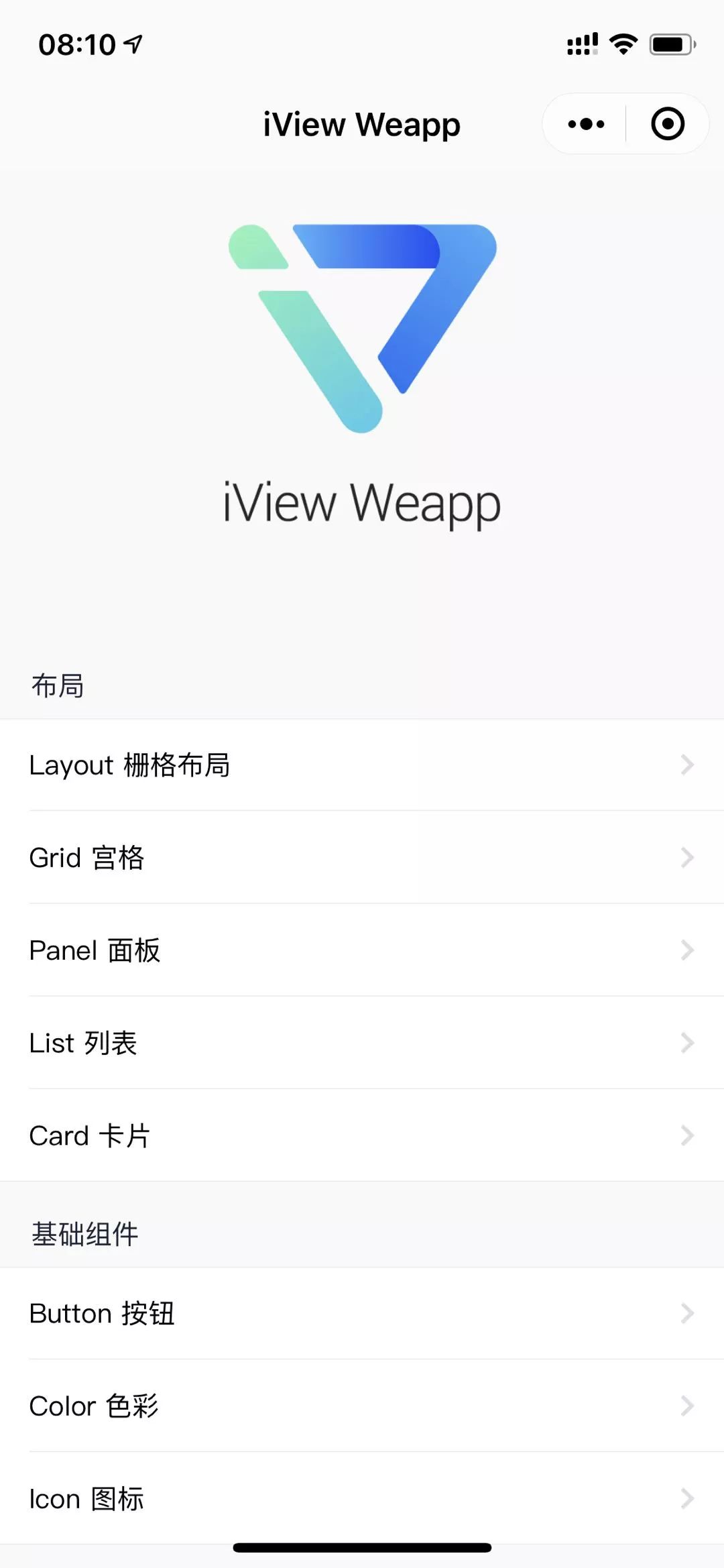
Task: Show the Color 色彩 page
Action: 362,1406
